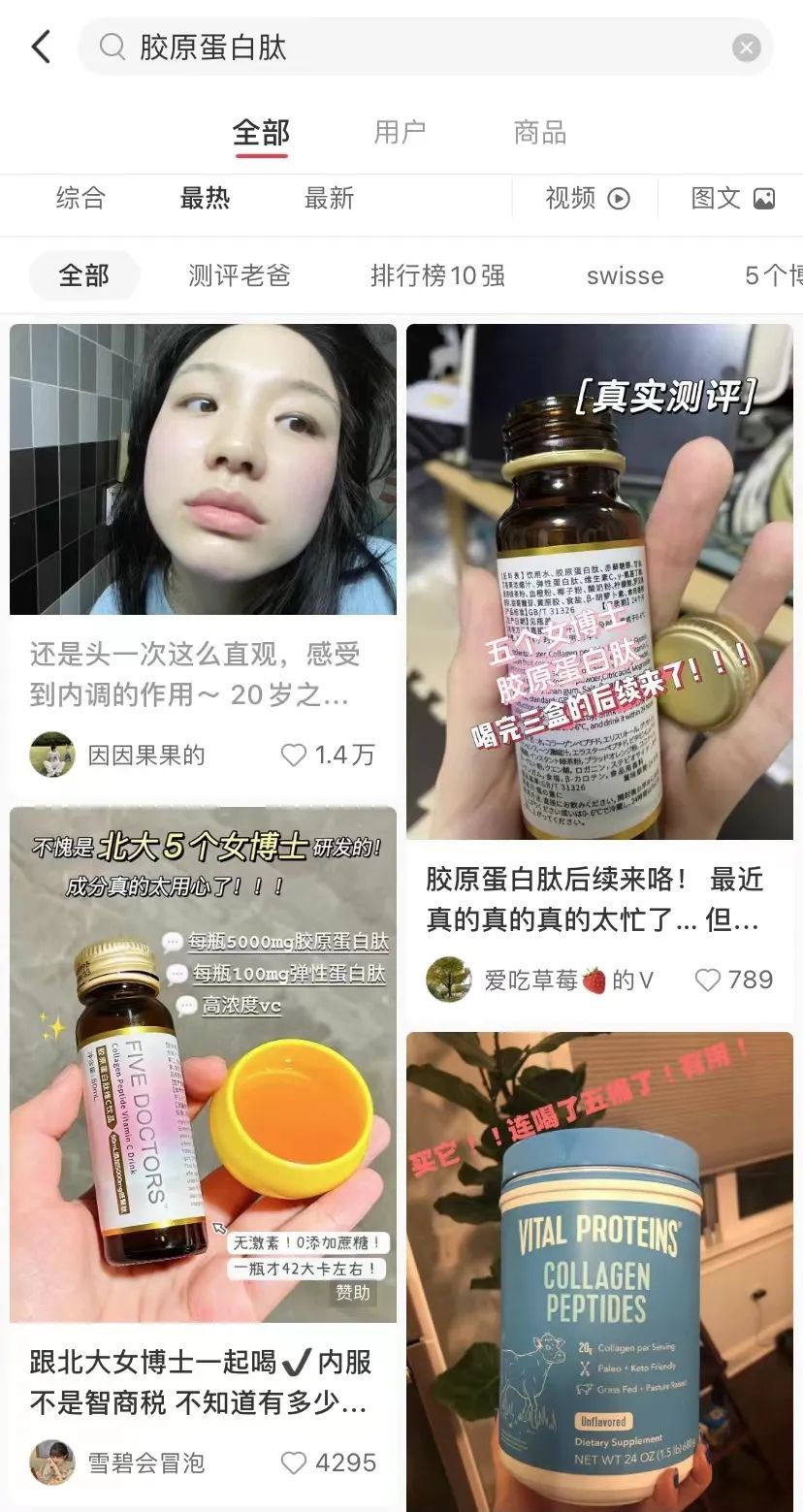Open the Vital Proteins Collagen Peptides post

tap(599, 1271)
